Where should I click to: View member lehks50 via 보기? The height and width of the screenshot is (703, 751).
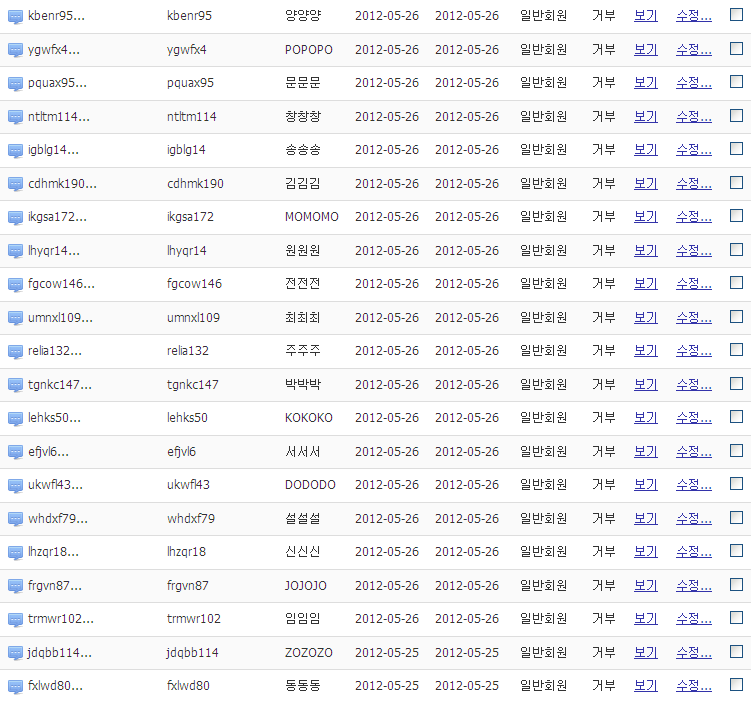645,418
